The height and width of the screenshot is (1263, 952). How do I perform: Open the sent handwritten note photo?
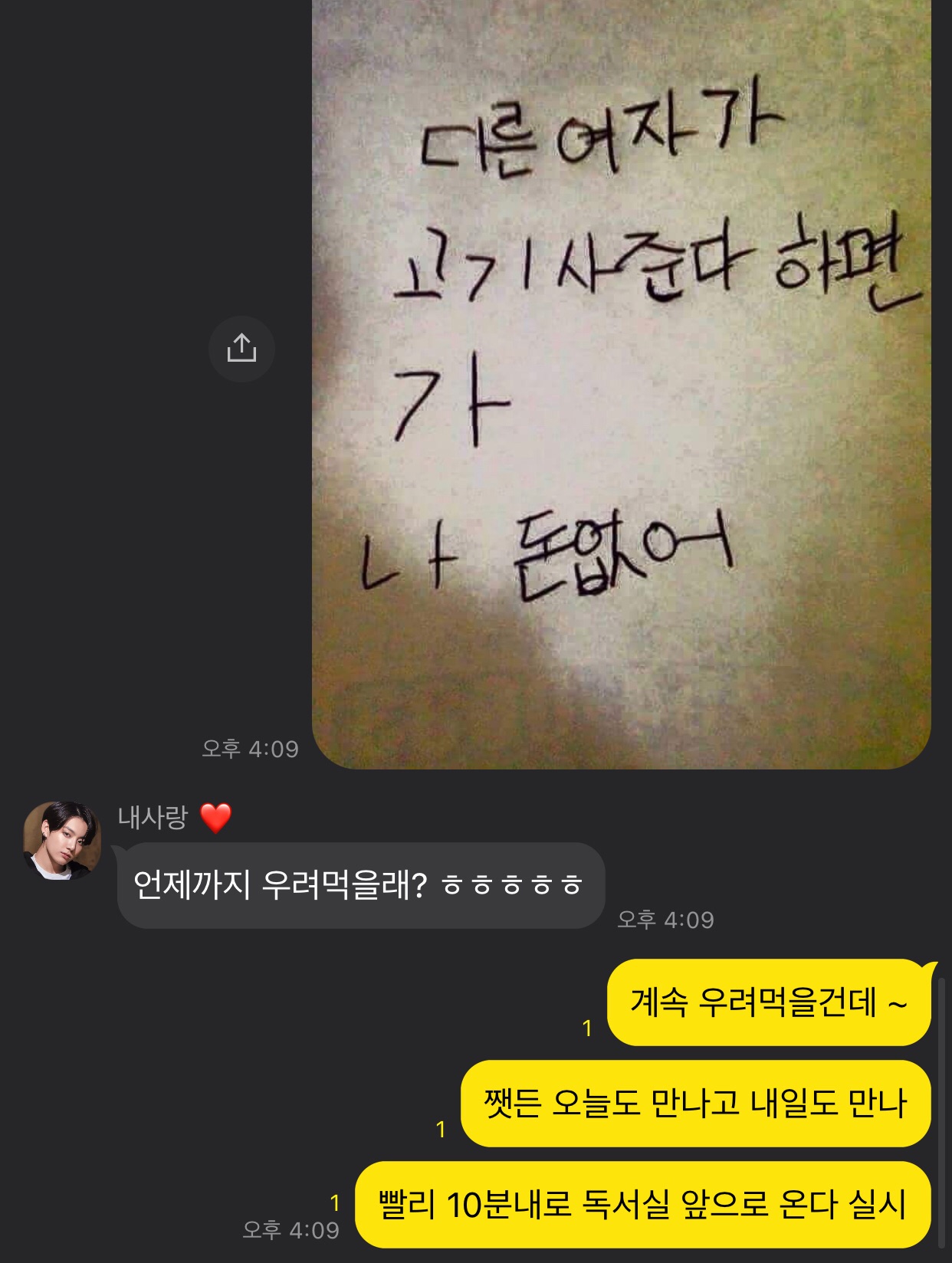coord(621,383)
